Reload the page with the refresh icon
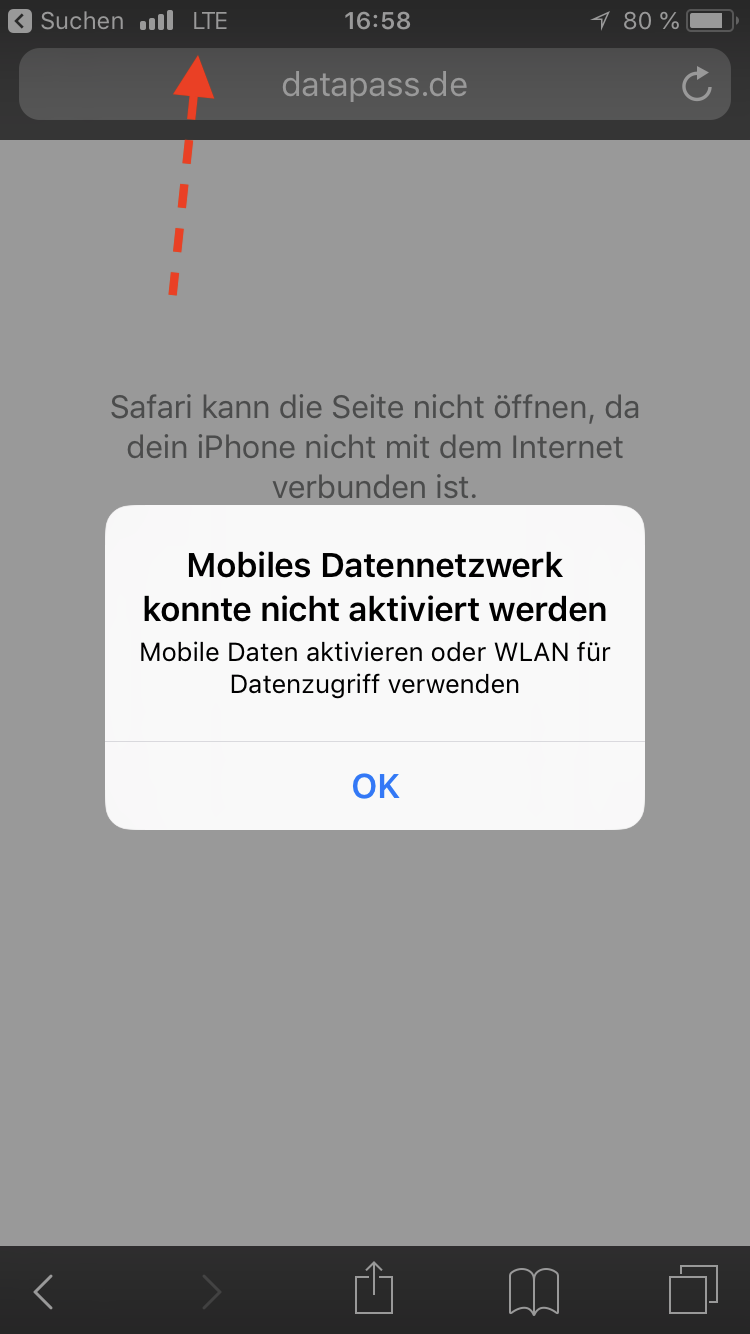This screenshot has height=1334, width=750. coord(696,85)
